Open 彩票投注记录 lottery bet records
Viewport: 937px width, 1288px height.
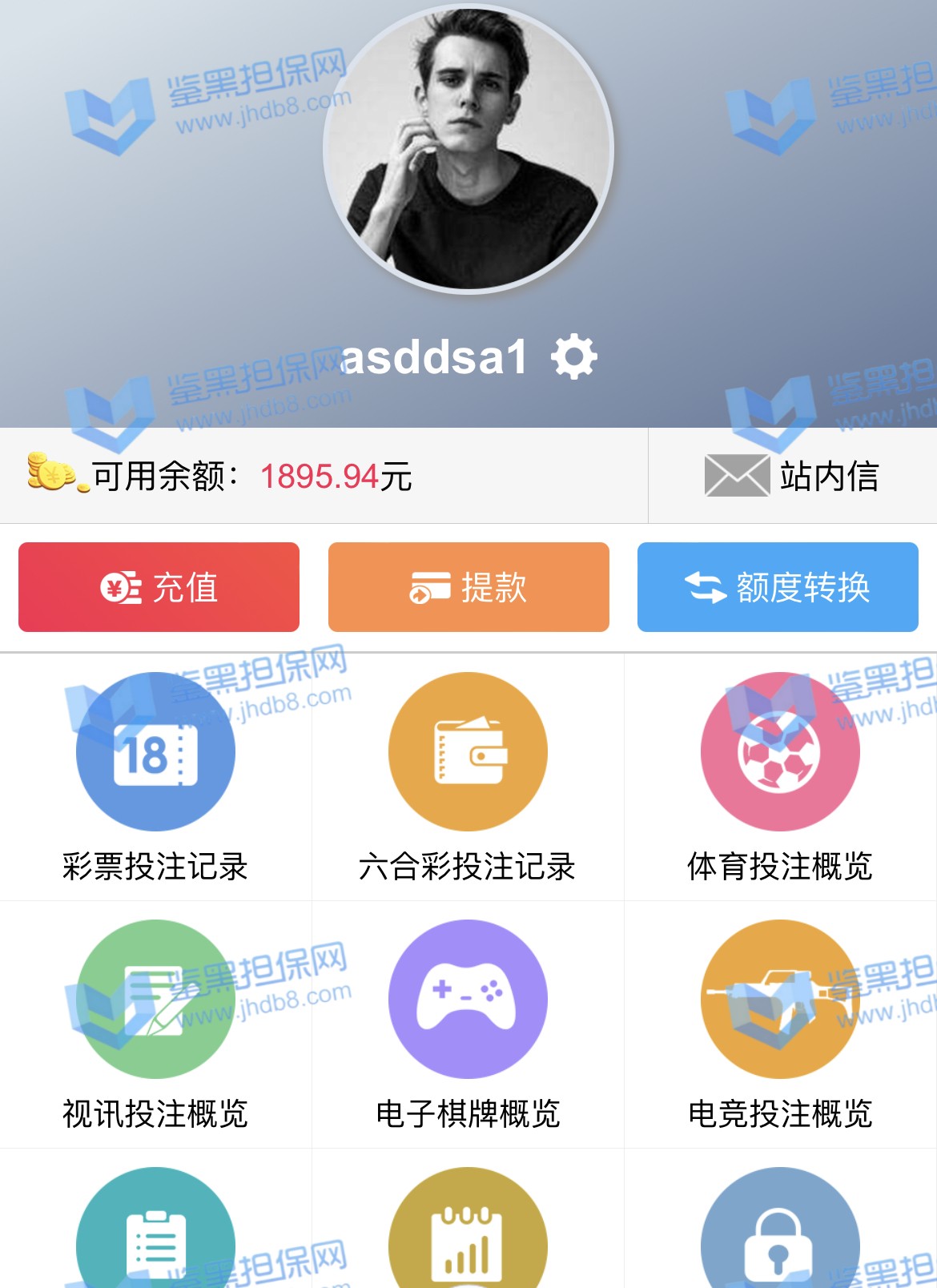[x=155, y=777]
